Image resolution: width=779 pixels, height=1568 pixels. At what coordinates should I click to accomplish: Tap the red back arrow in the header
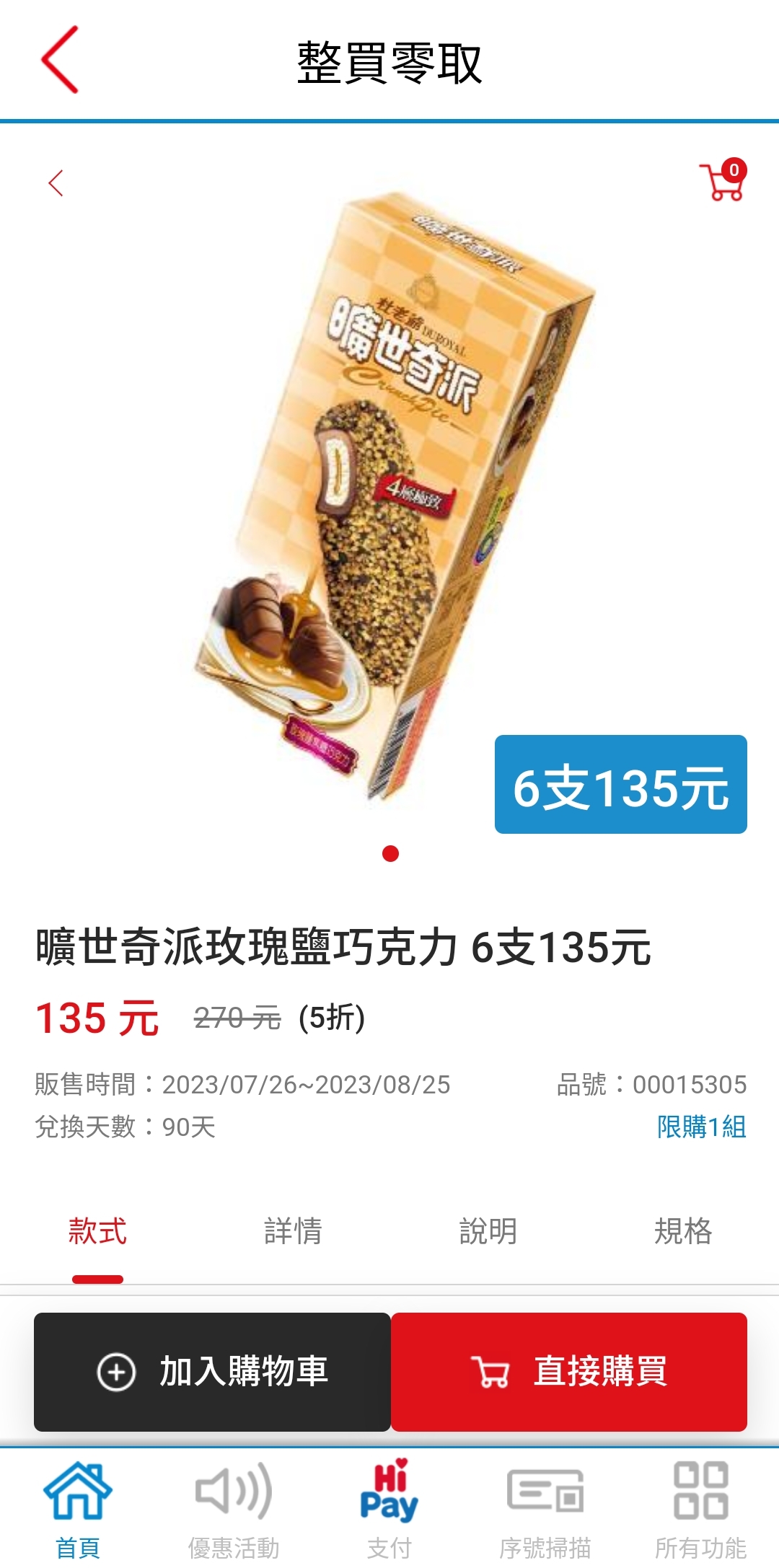coord(60,60)
